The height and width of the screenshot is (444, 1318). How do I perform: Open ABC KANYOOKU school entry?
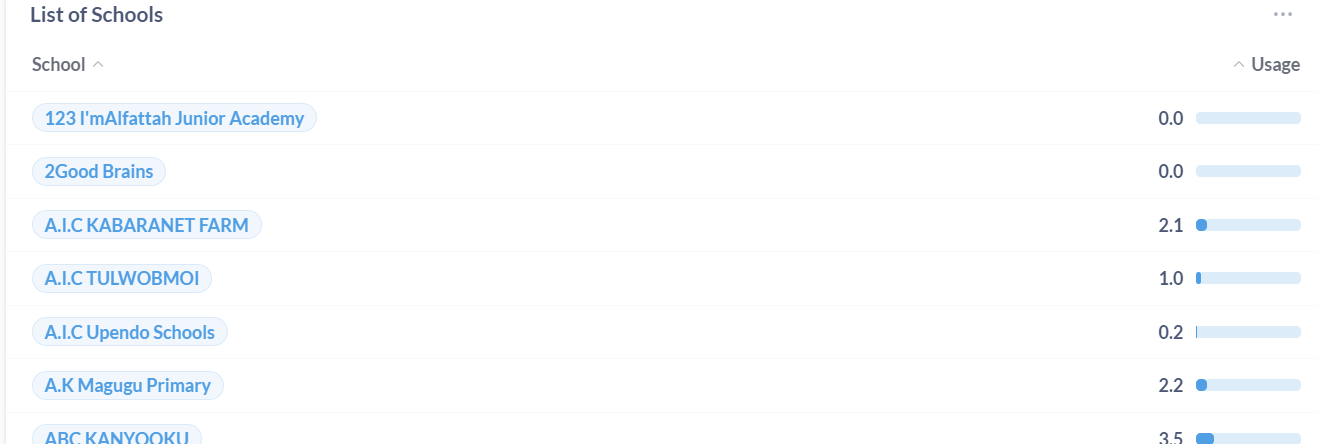pos(117,436)
